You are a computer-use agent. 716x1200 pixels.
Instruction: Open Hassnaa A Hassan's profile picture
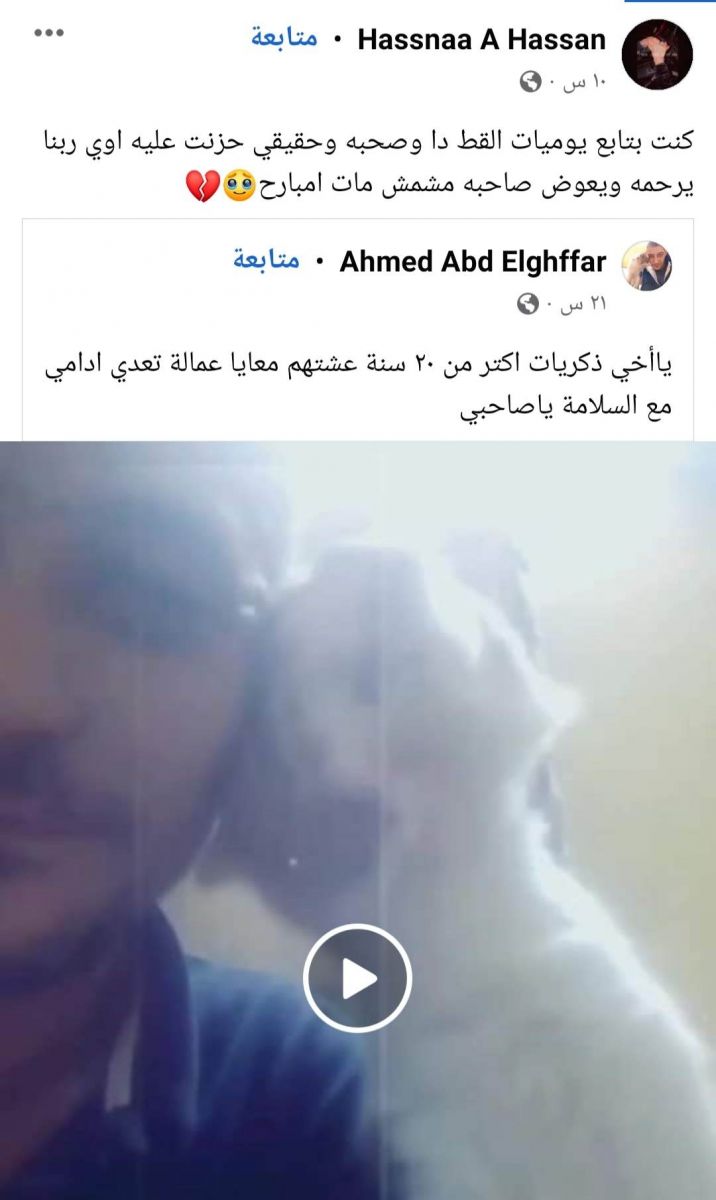tap(657, 55)
